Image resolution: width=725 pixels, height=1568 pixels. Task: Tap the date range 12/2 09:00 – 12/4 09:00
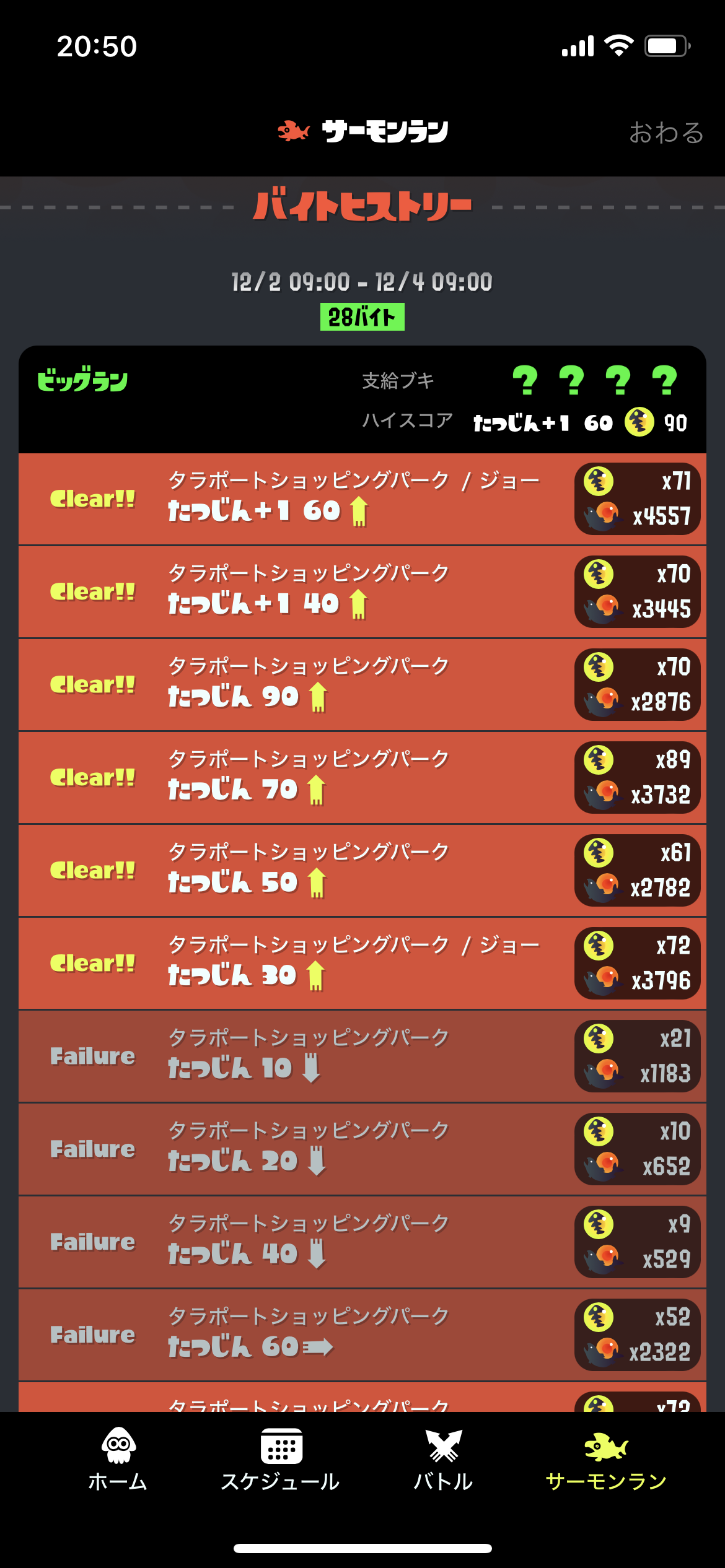(x=362, y=282)
